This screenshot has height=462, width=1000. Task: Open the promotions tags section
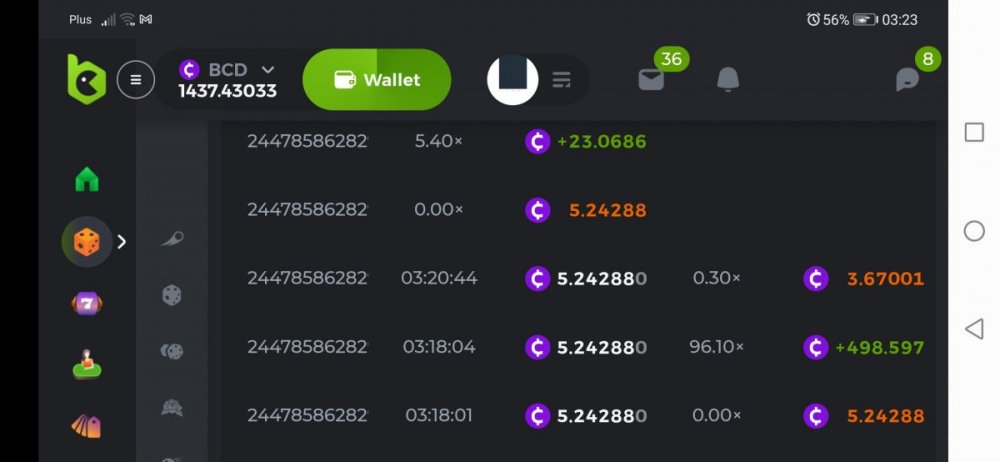(x=87, y=426)
